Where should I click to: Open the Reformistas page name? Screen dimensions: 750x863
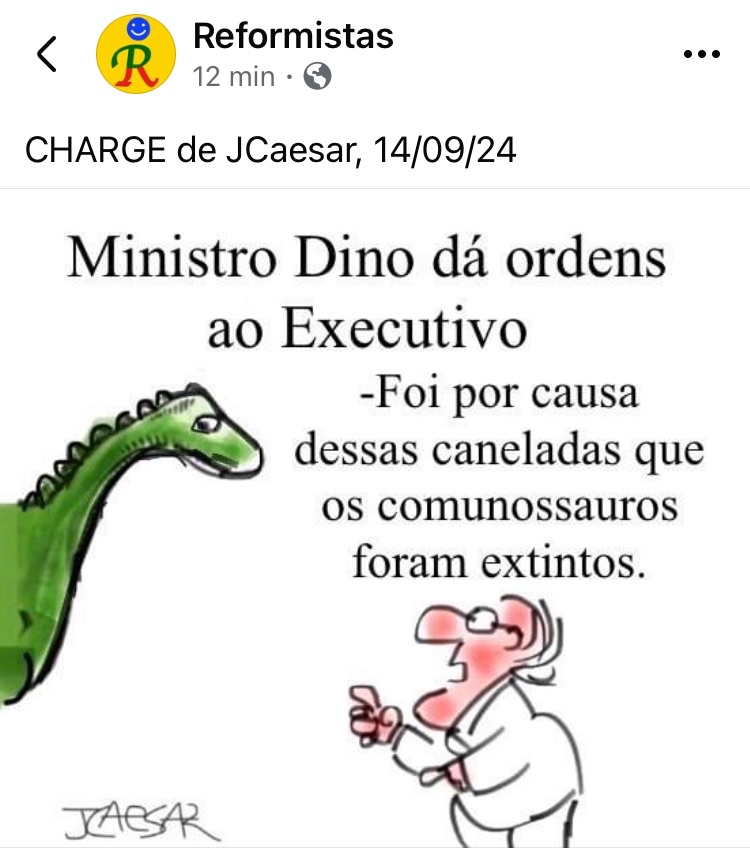(293, 36)
